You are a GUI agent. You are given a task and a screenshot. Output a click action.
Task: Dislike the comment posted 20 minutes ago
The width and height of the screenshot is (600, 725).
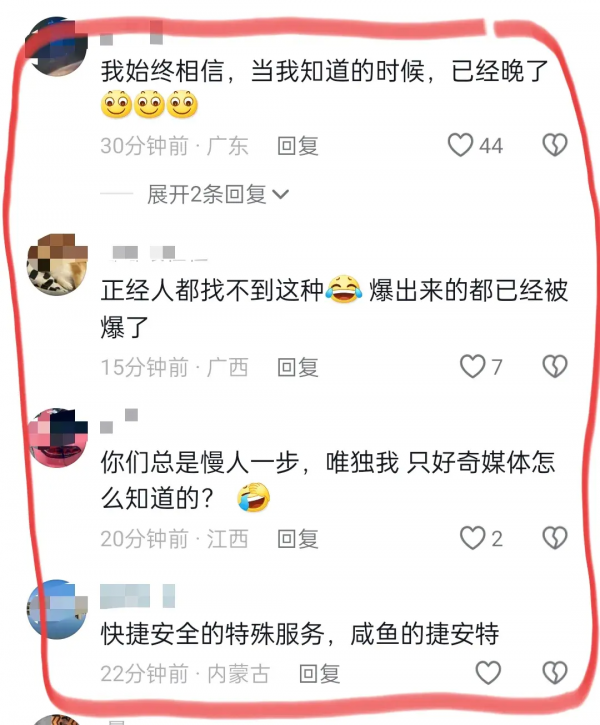click(554, 539)
